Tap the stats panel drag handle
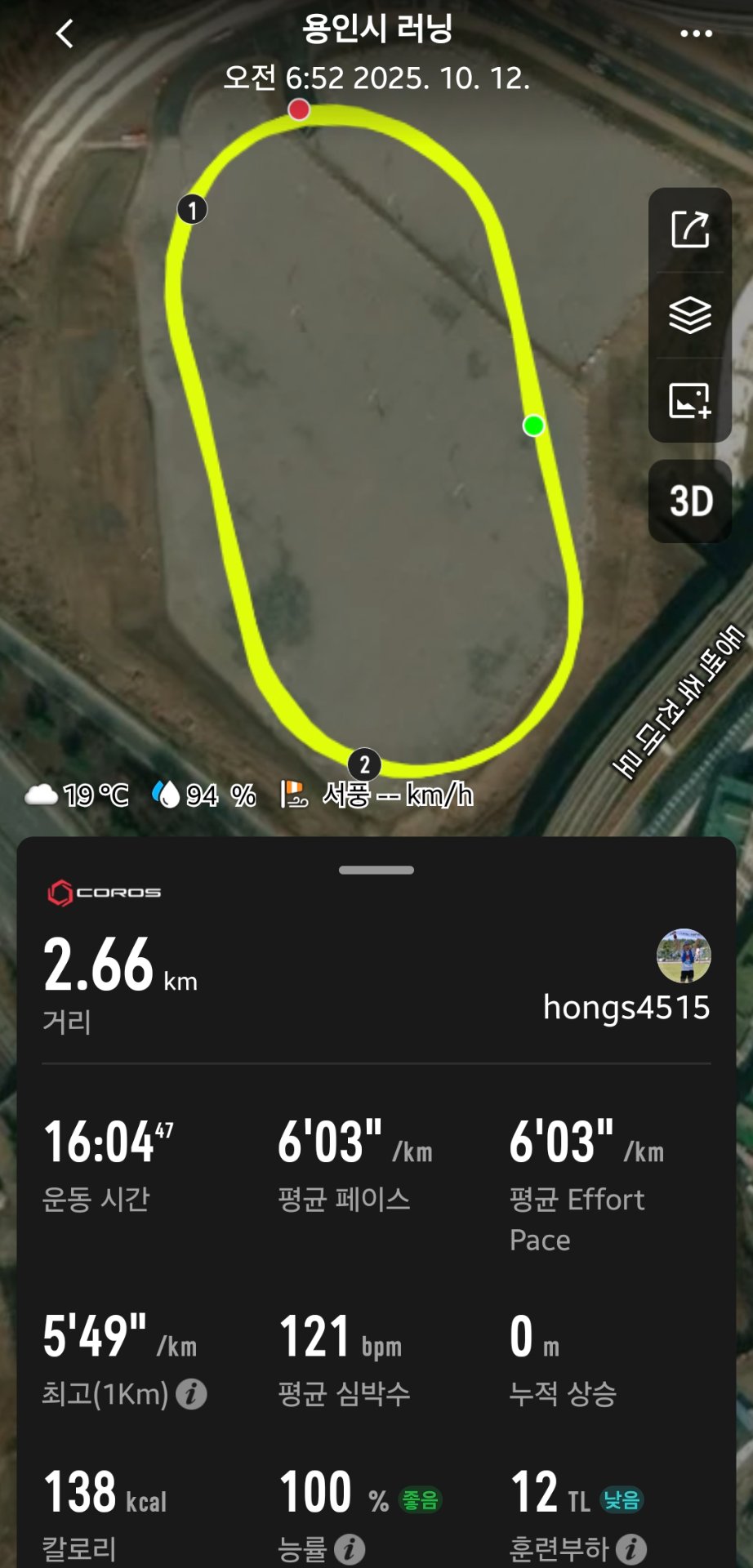 tap(376, 870)
